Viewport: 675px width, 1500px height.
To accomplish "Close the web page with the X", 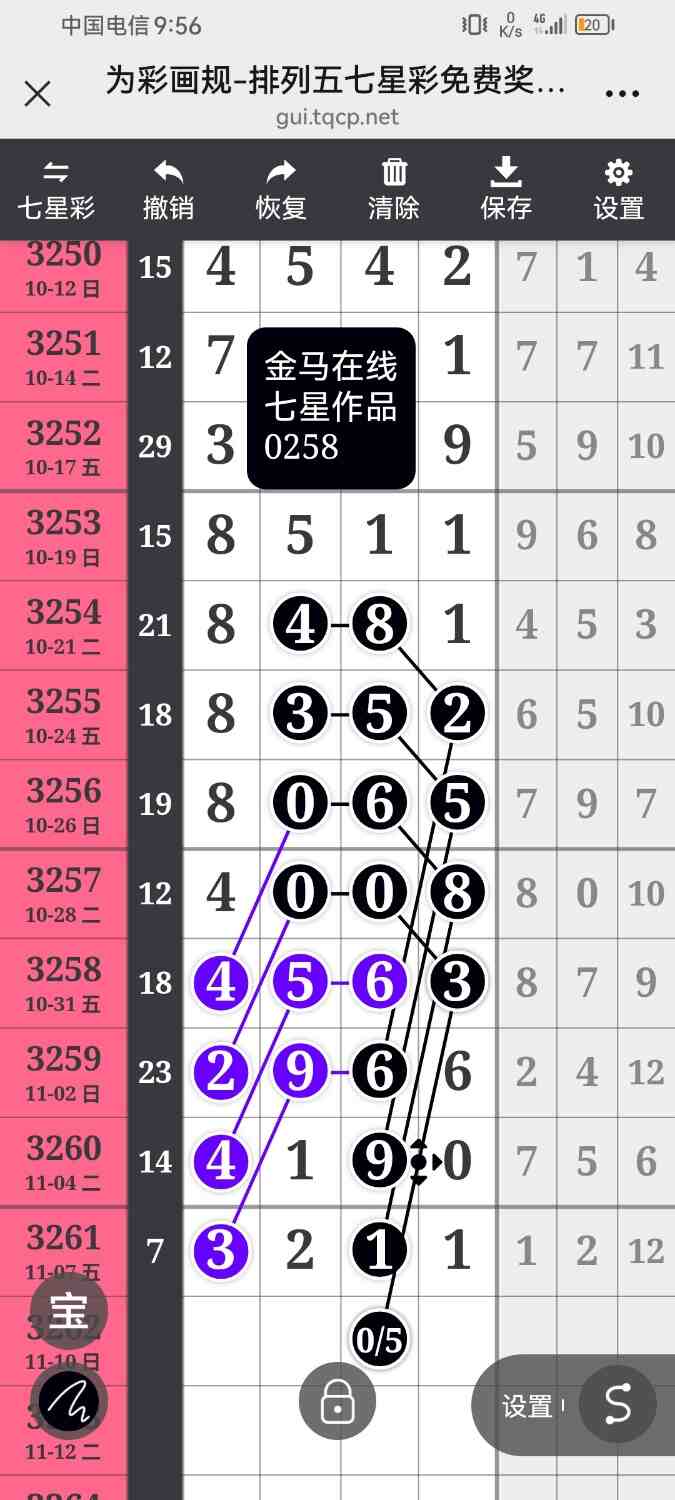I will [x=37, y=94].
